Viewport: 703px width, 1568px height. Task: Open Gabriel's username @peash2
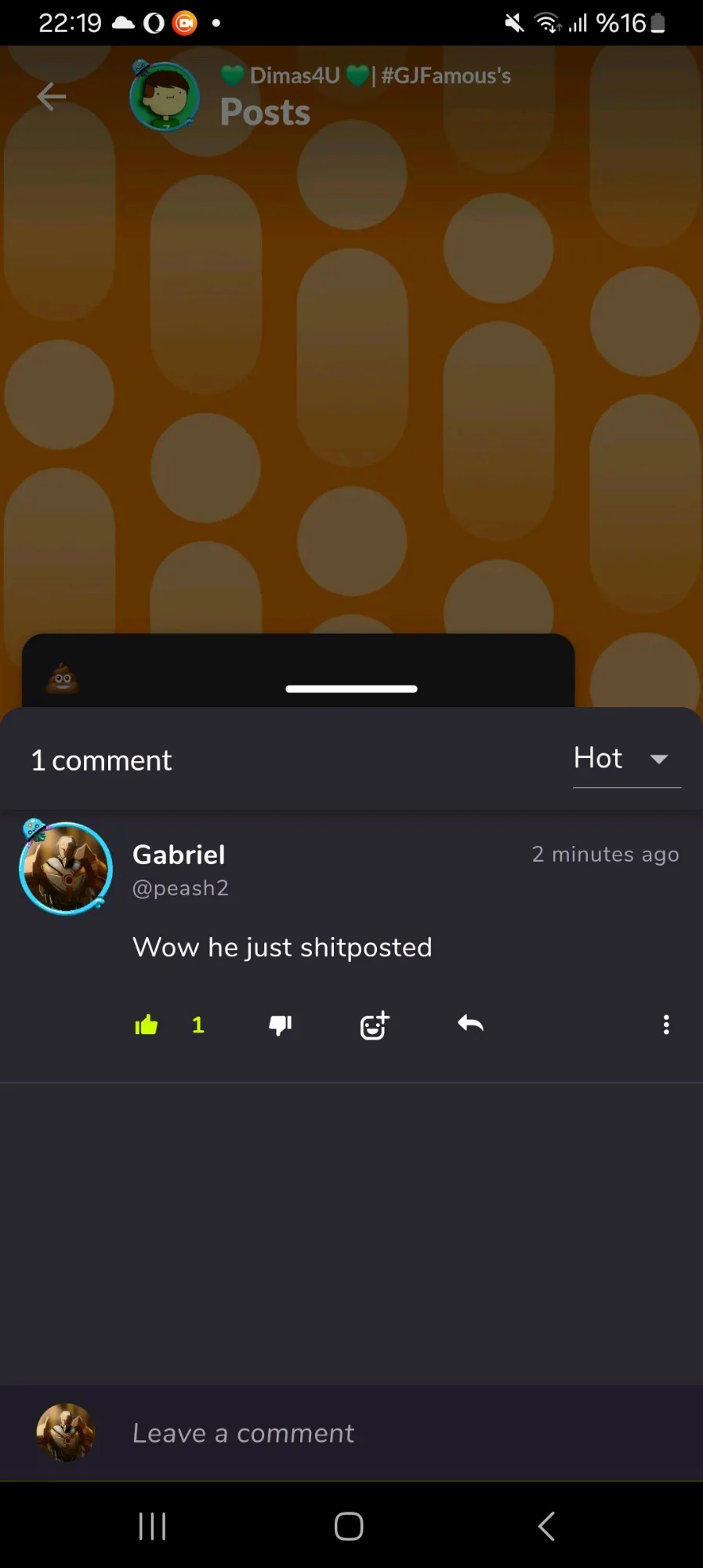[180, 888]
